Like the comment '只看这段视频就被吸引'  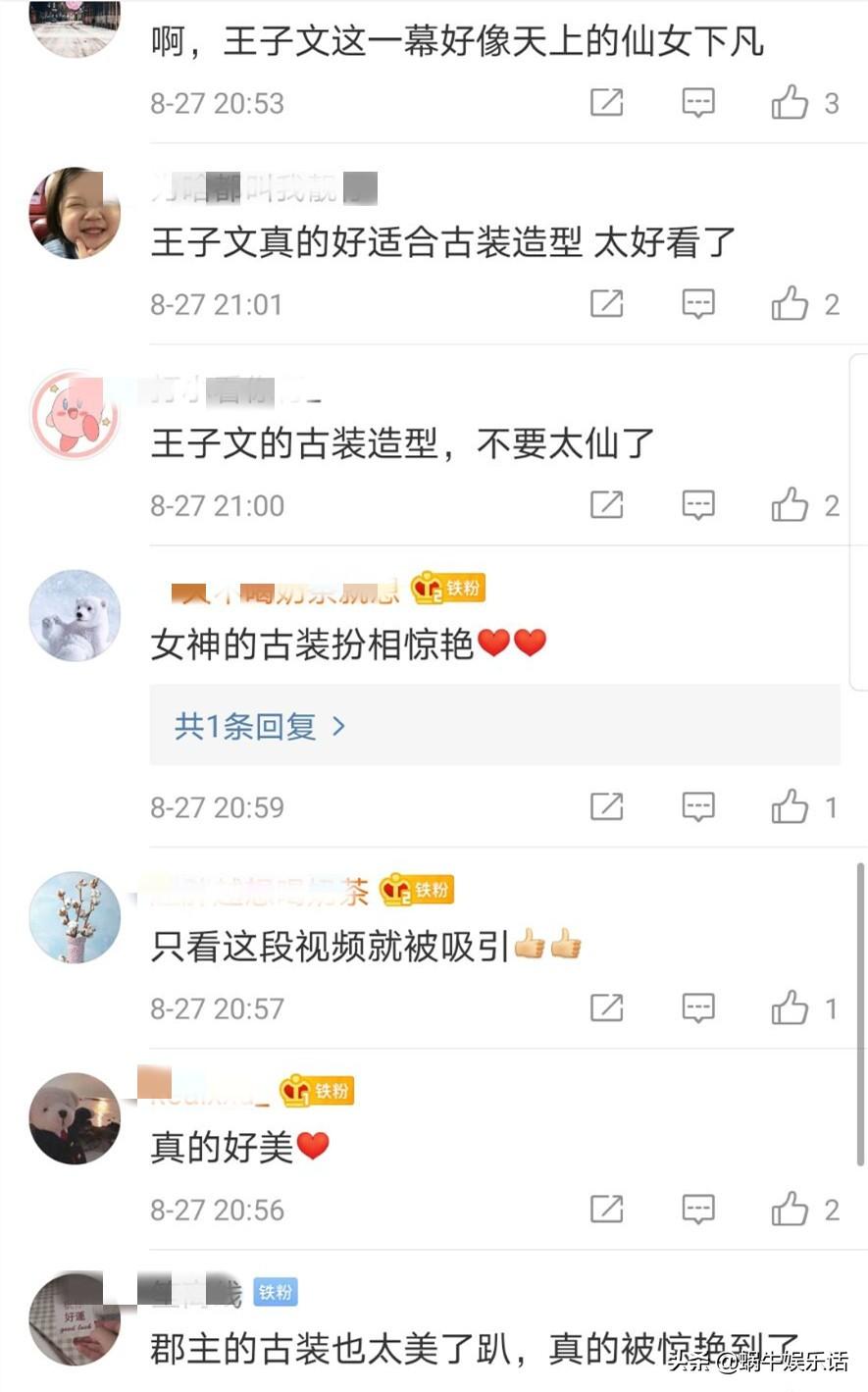[x=791, y=1007]
